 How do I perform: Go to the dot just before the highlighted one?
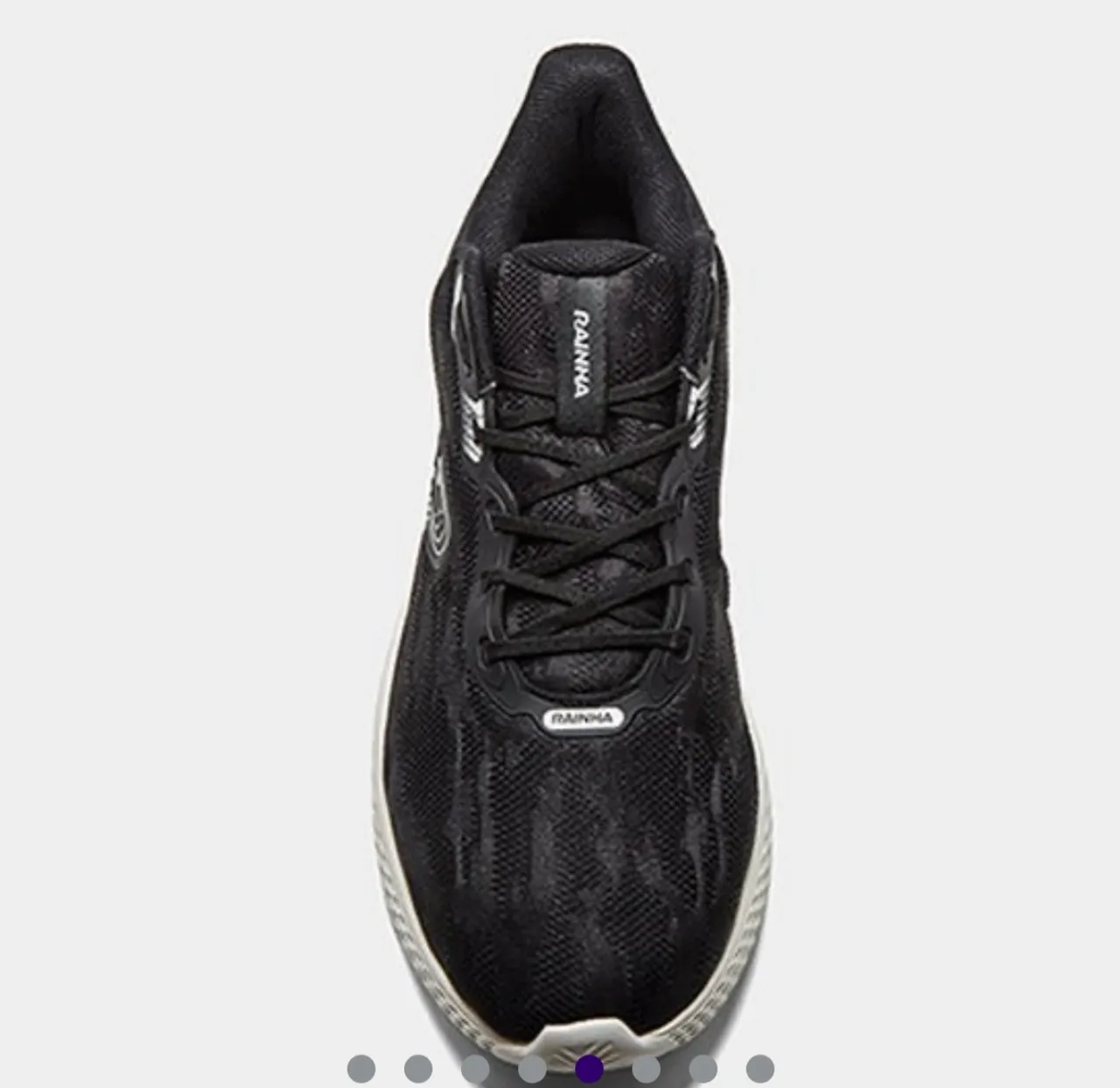coord(532,1069)
